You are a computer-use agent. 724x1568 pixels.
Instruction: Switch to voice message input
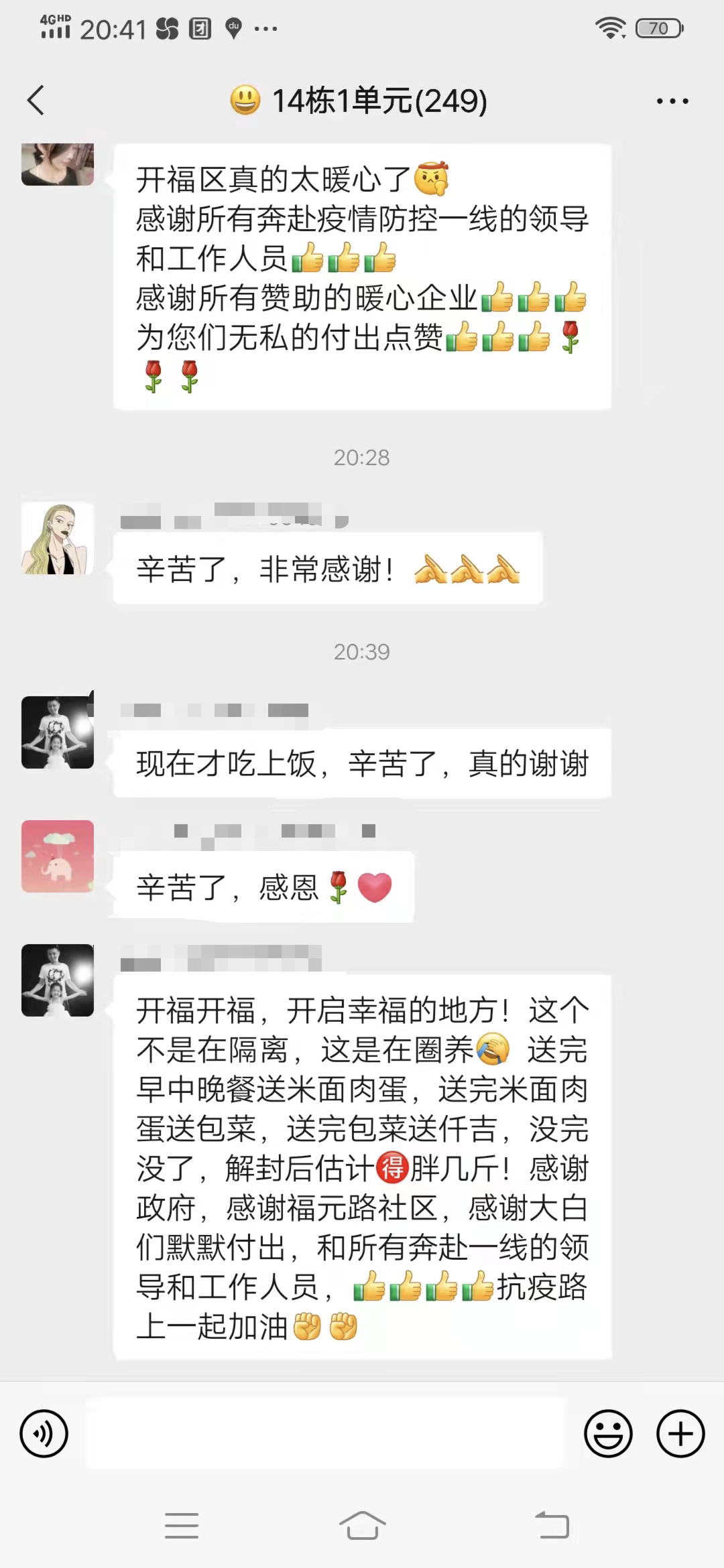coord(44,1434)
